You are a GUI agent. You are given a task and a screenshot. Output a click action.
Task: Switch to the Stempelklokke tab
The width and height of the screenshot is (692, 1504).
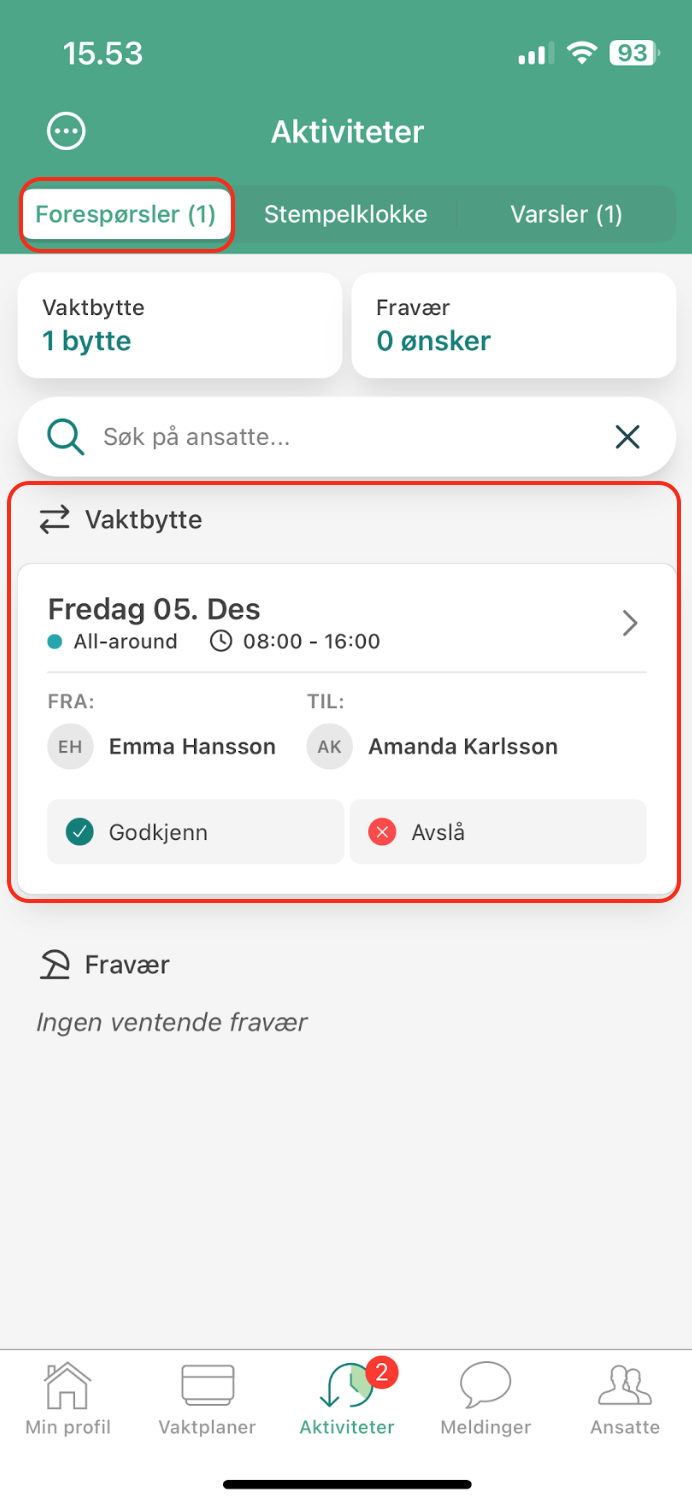click(x=345, y=214)
